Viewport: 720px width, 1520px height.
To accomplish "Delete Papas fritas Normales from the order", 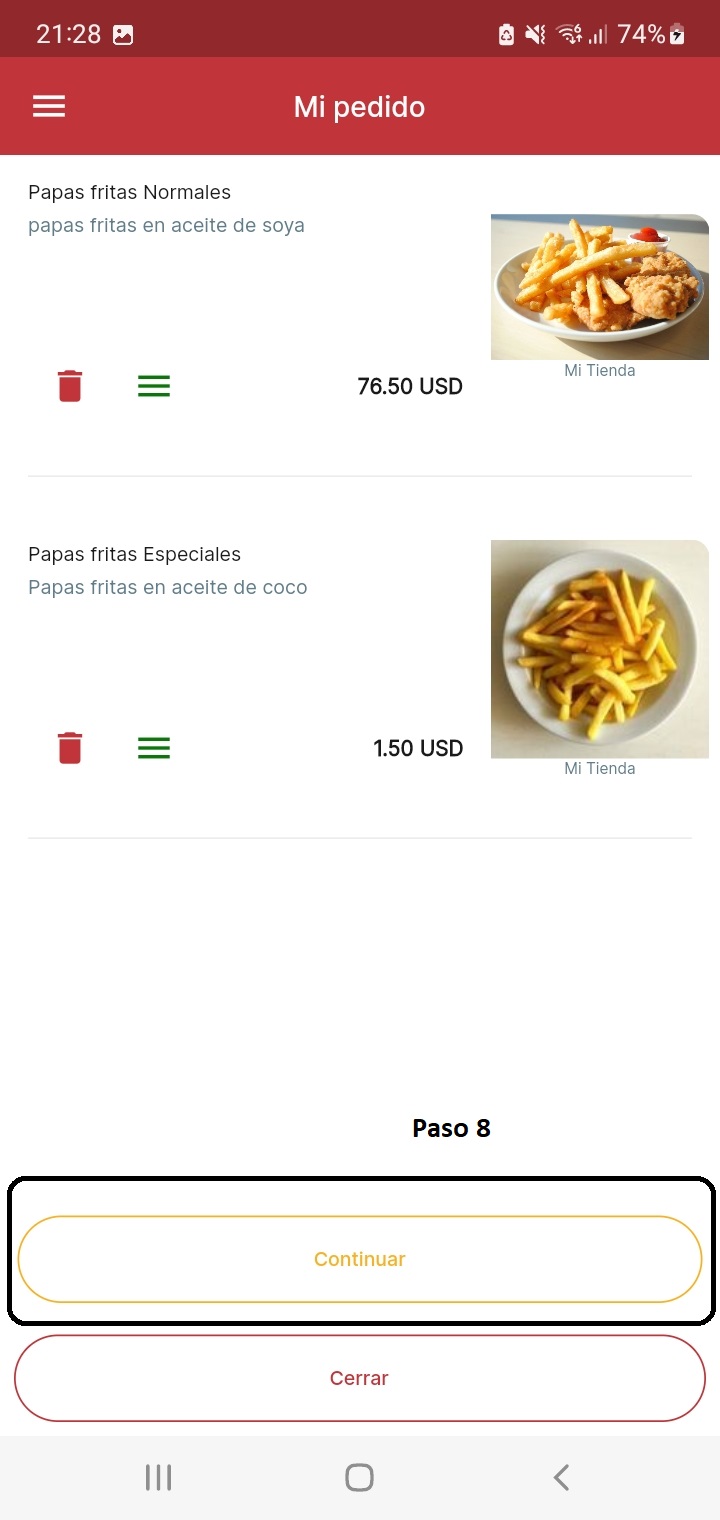I will click(70, 386).
